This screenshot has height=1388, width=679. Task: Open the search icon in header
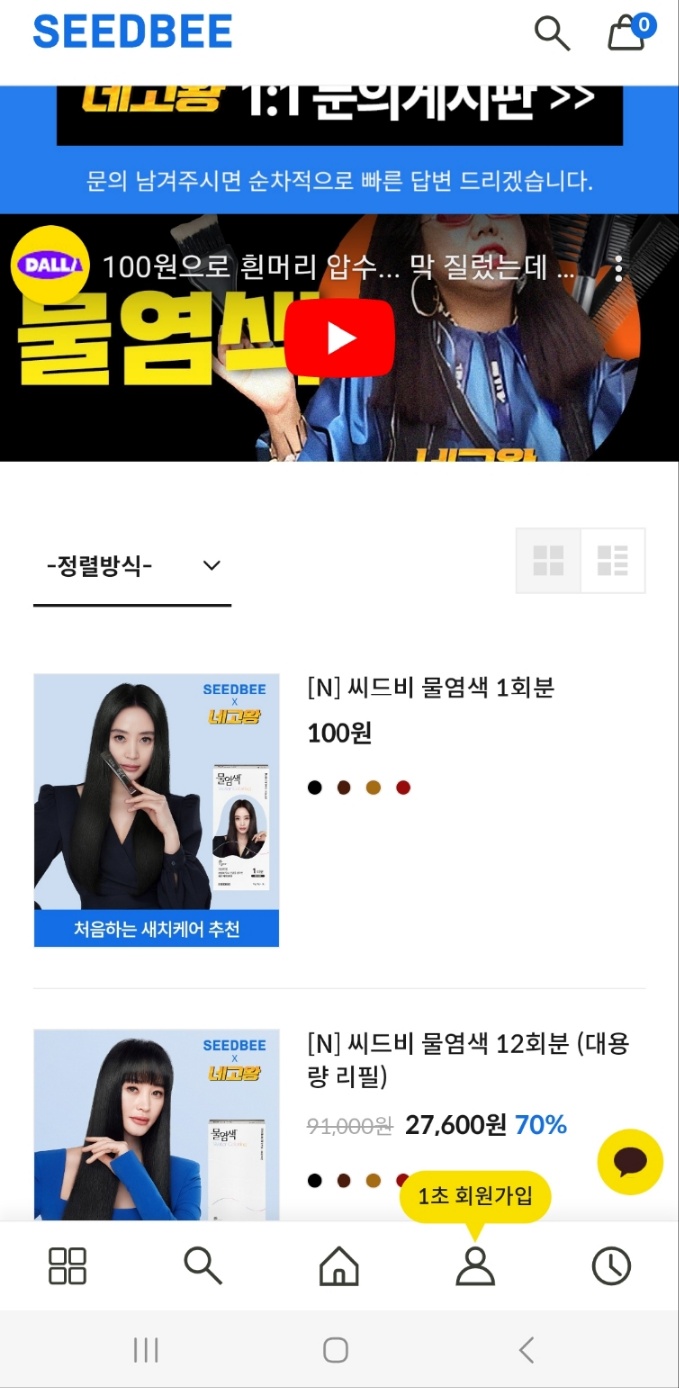551,33
